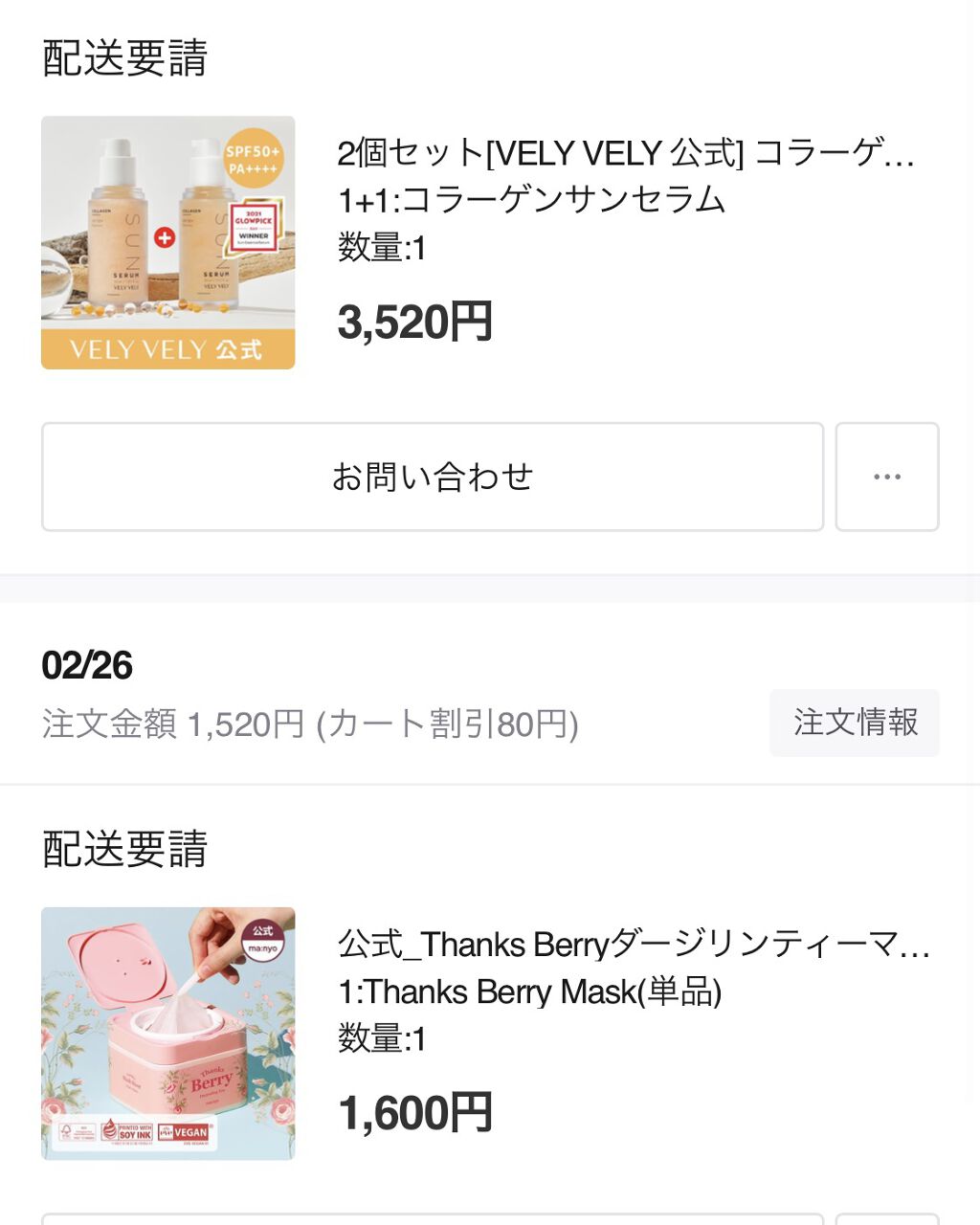Viewport: 980px width, 1225px height.
Task: Tap the お問い合わせ inquiry button
Action: [x=433, y=477]
